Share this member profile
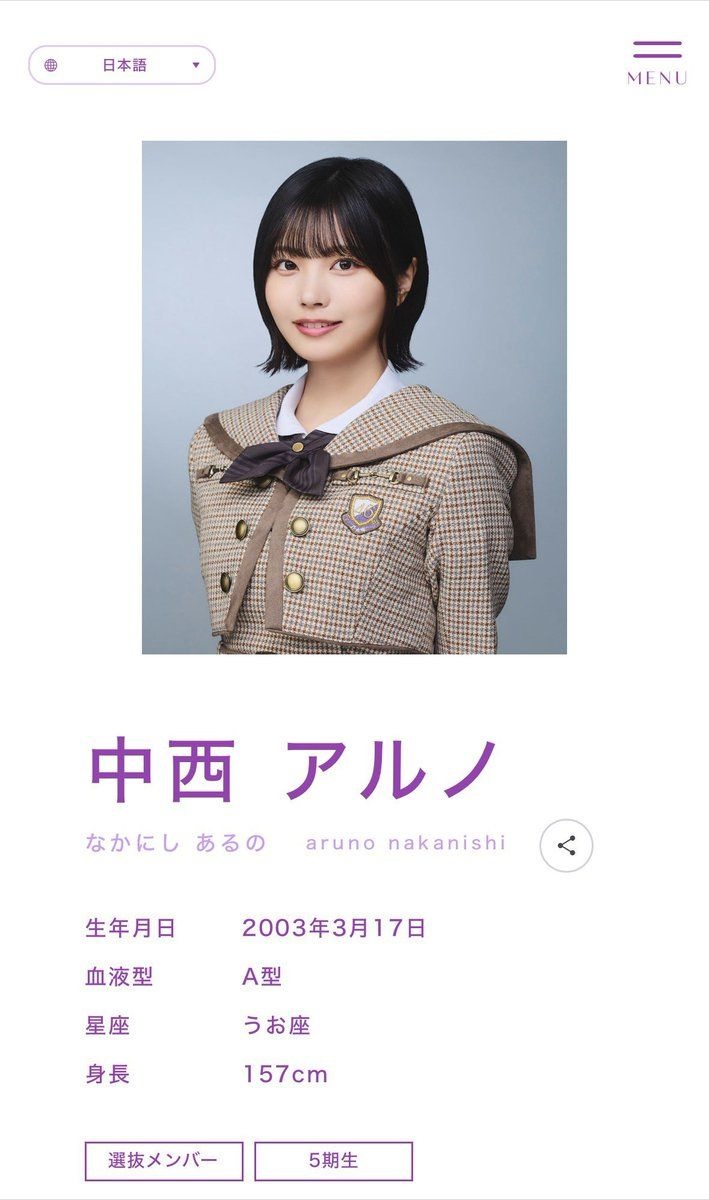This screenshot has height=1200, width=709. coord(566,846)
